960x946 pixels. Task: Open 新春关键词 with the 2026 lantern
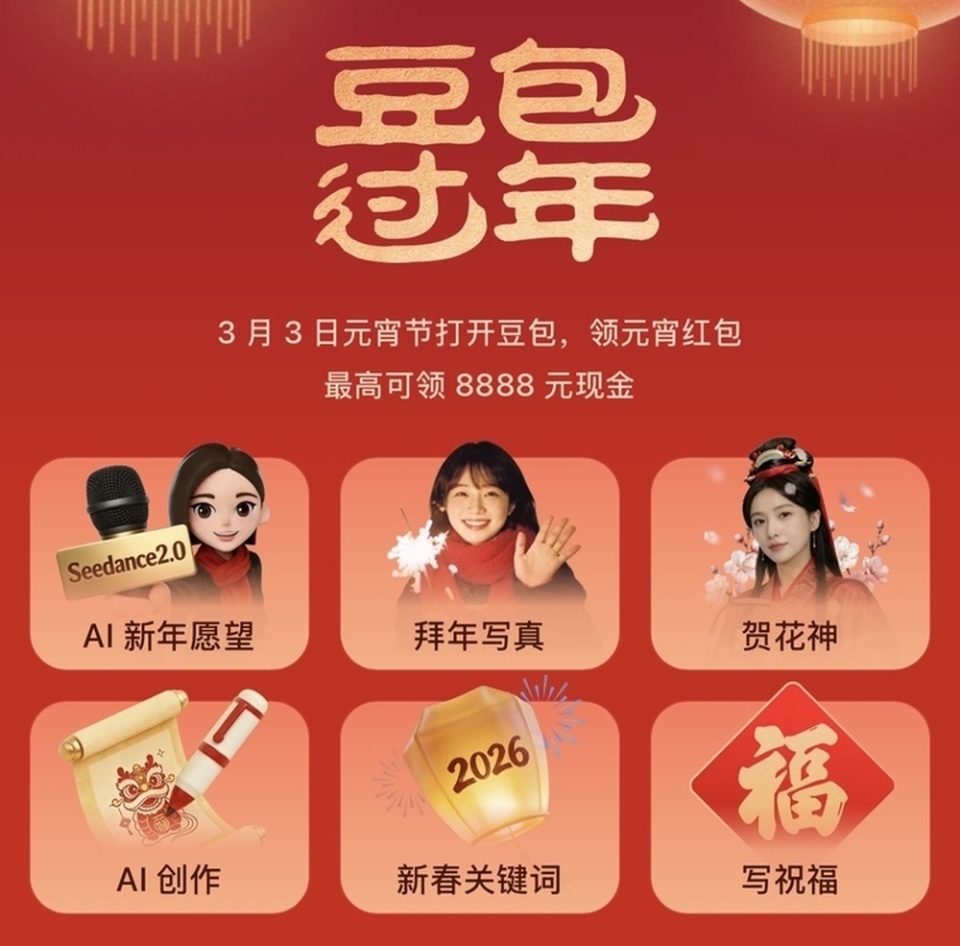(479, 807)
